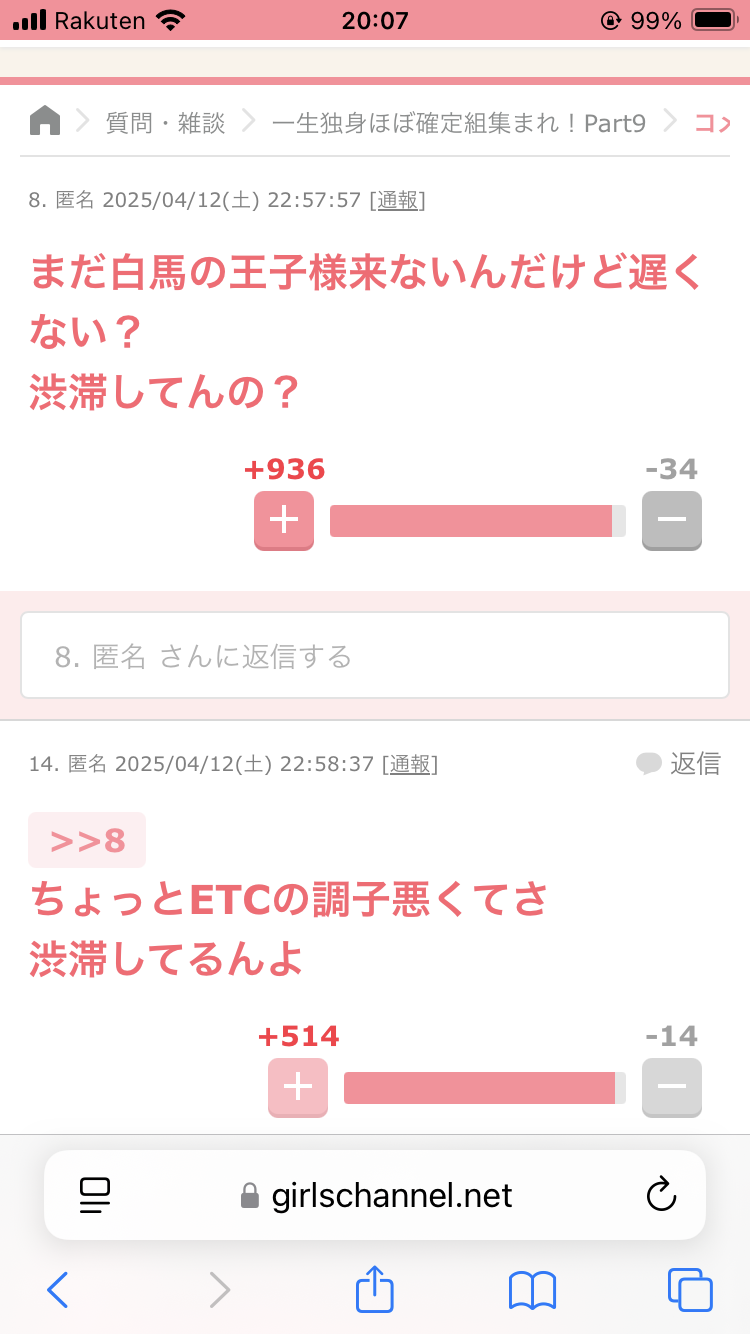Downvote comment 8 with minus button

[672, 520]
